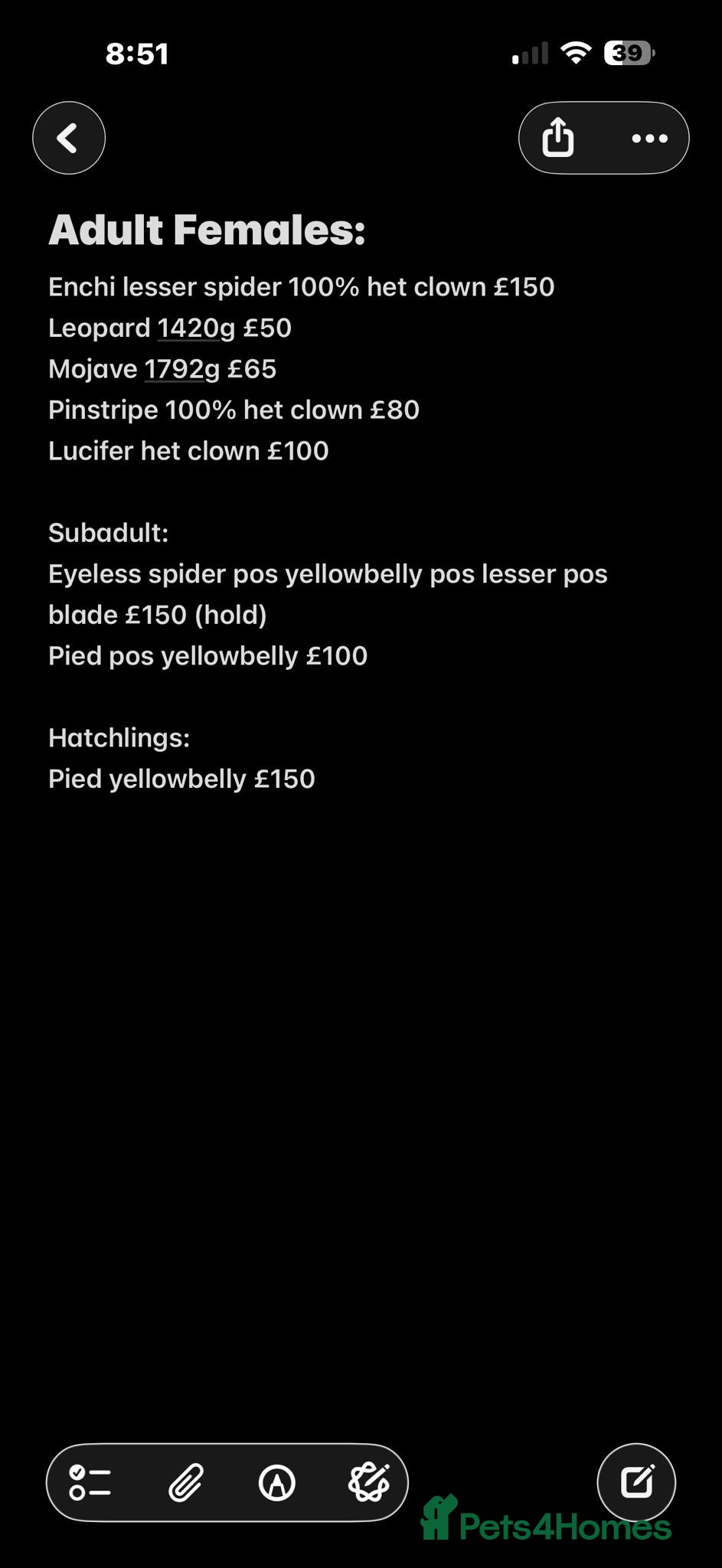The width and height of the screenshot is (722, 1568).
Task: Select the Adult Females heading
Action: pyautogui.click(x=207, y=230)
